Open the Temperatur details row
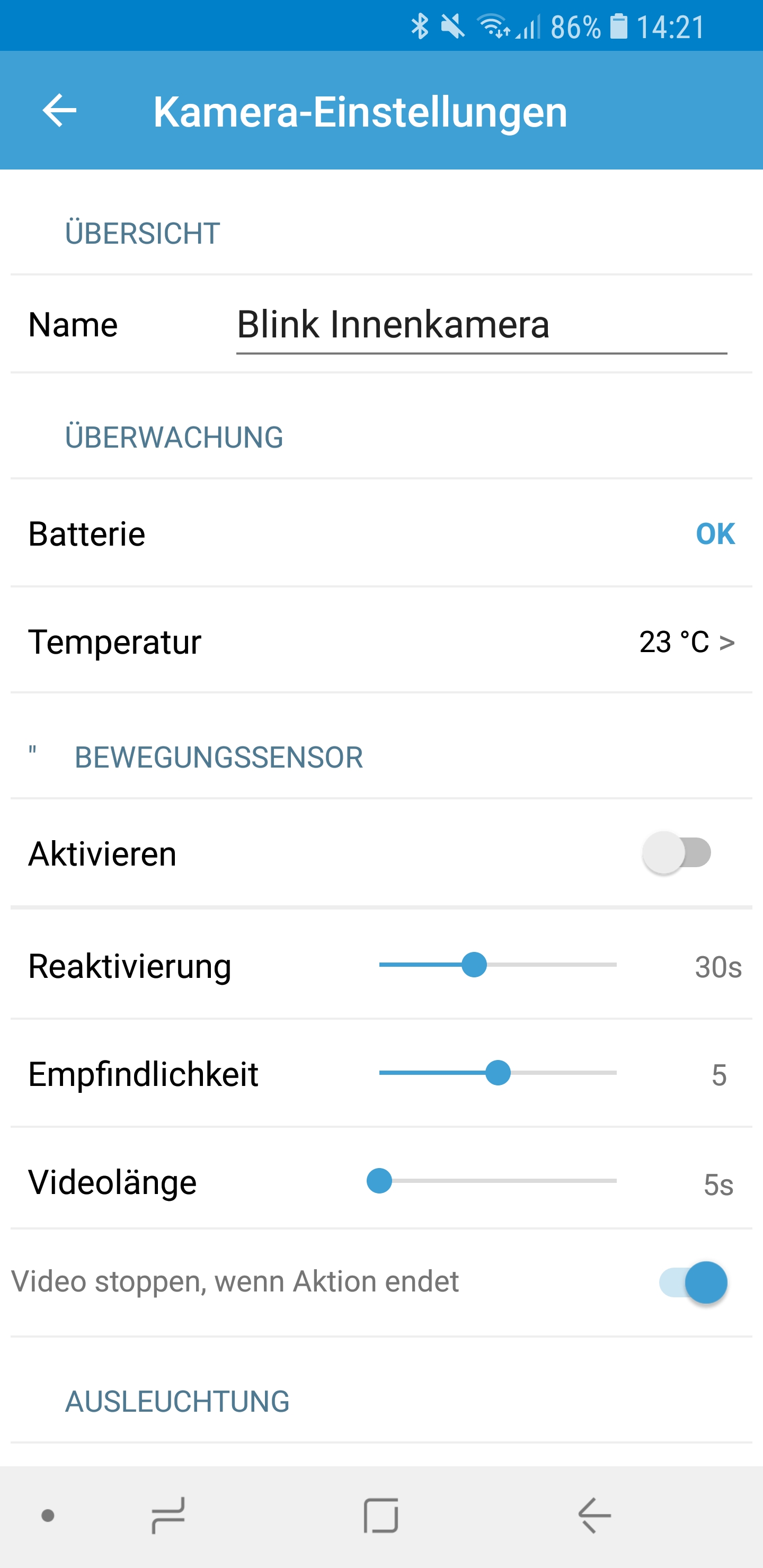This screenshot has width=763, height=1568. pos(686,642)
